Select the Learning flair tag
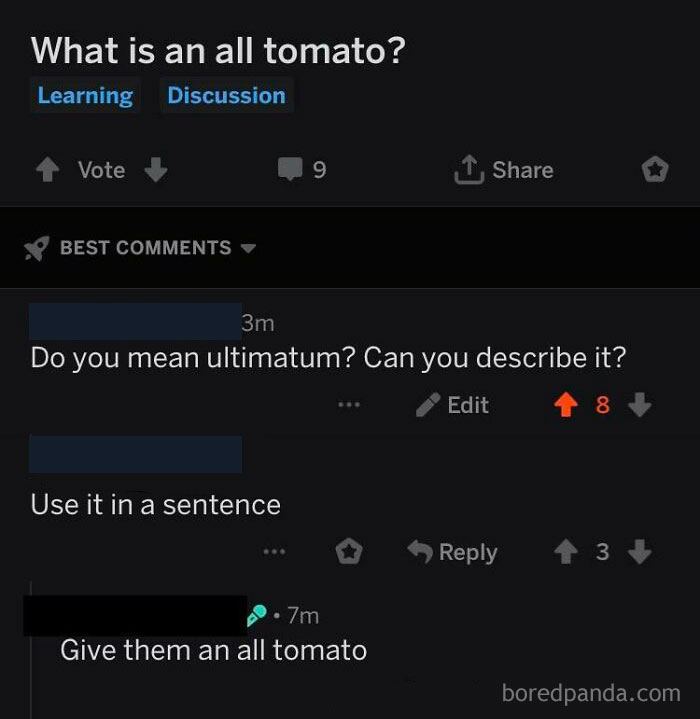 tap(85, 96)
